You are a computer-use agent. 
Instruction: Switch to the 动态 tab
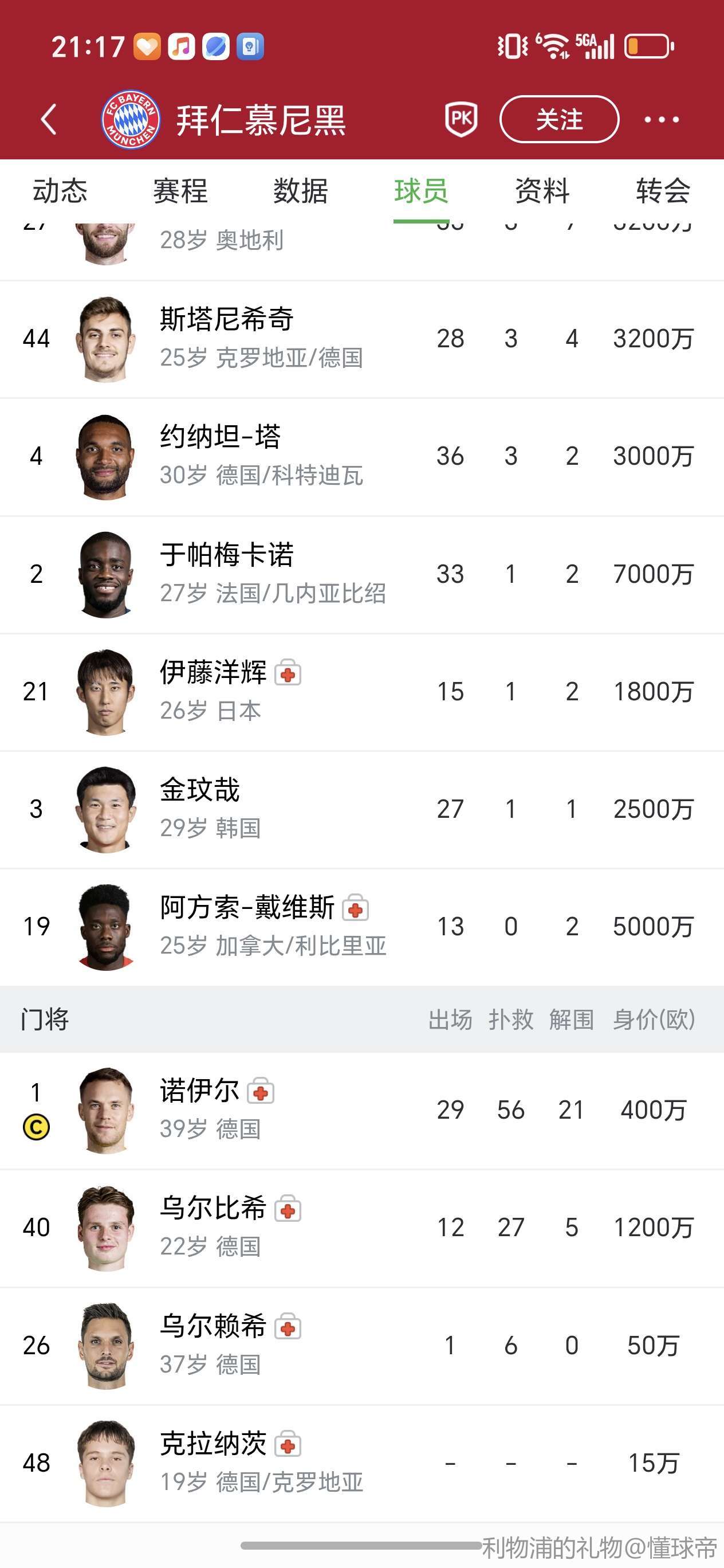pyautogui.click(x=60, y=191)
